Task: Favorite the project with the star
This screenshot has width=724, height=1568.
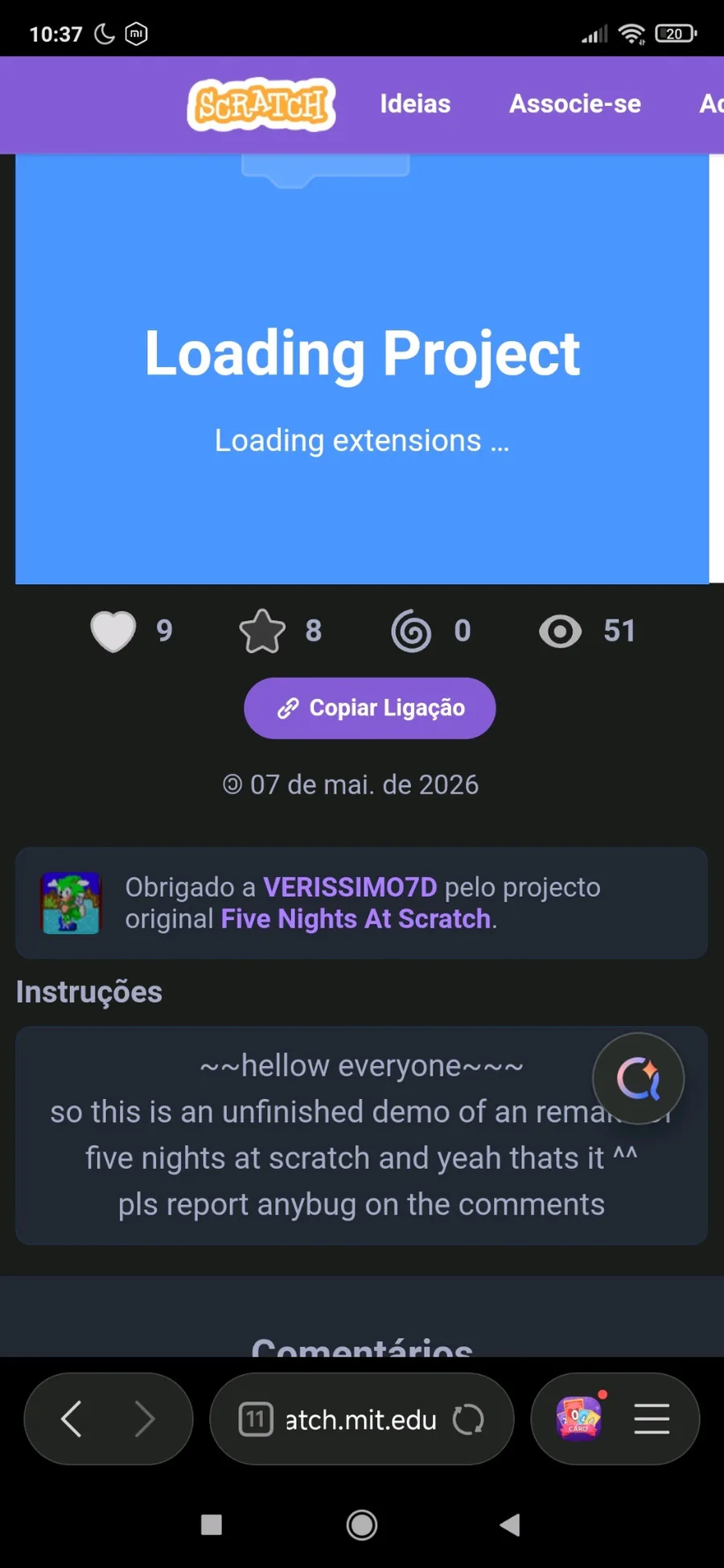Action: coord(262,631)
